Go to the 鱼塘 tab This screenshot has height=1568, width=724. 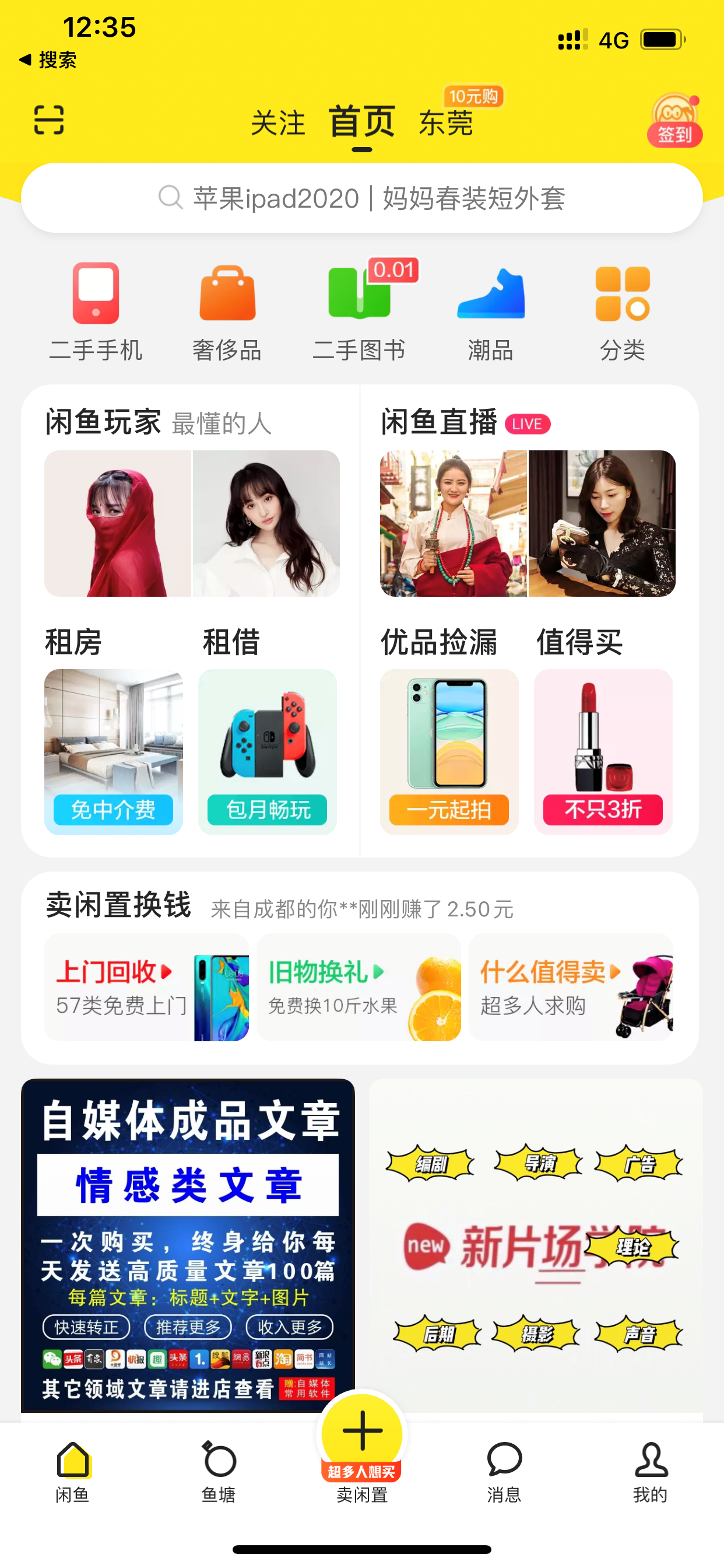219,1471
